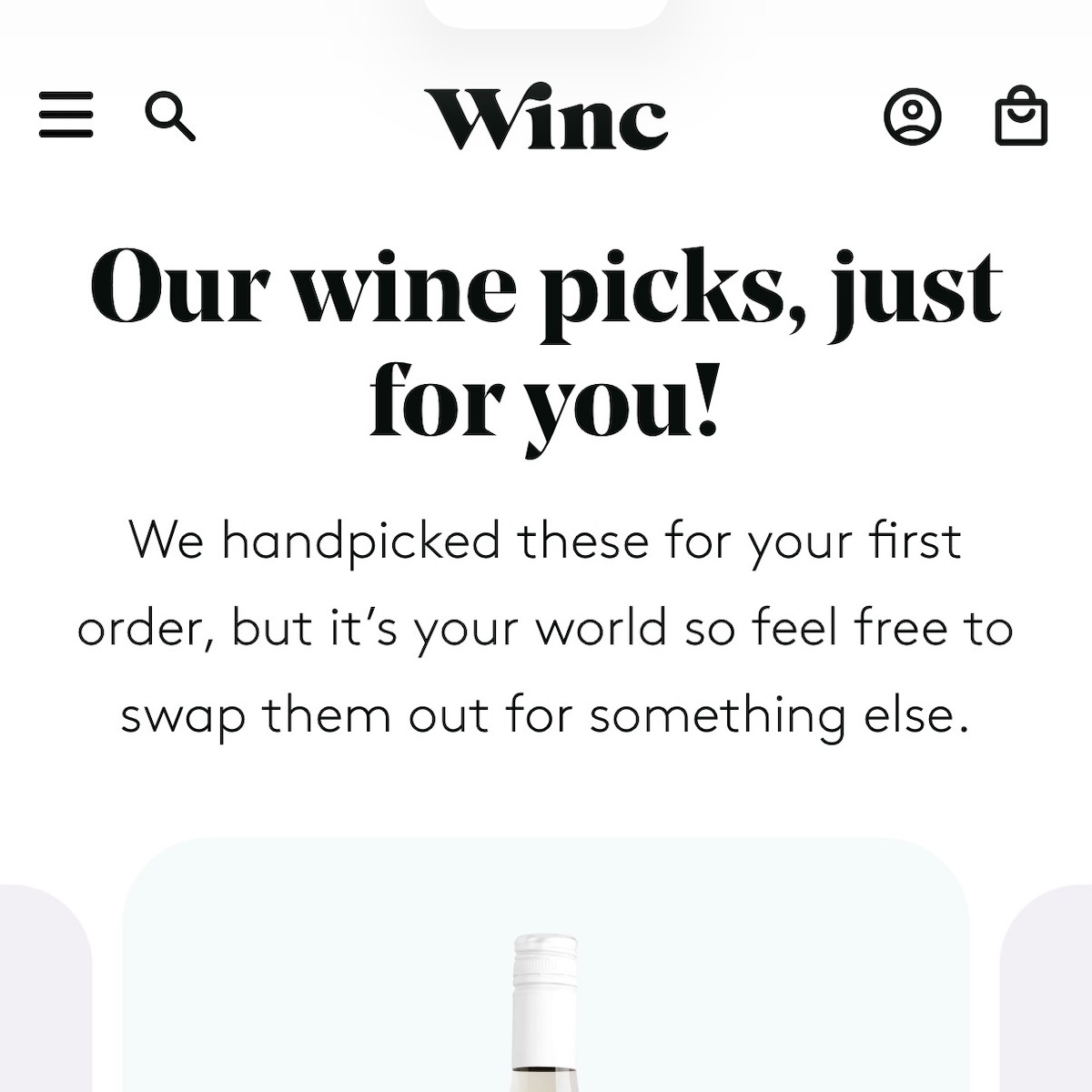The width and height of the screenshot is (1092, 1092).
Task: Go to the Winc home page
Action: (x=546, y=117)
